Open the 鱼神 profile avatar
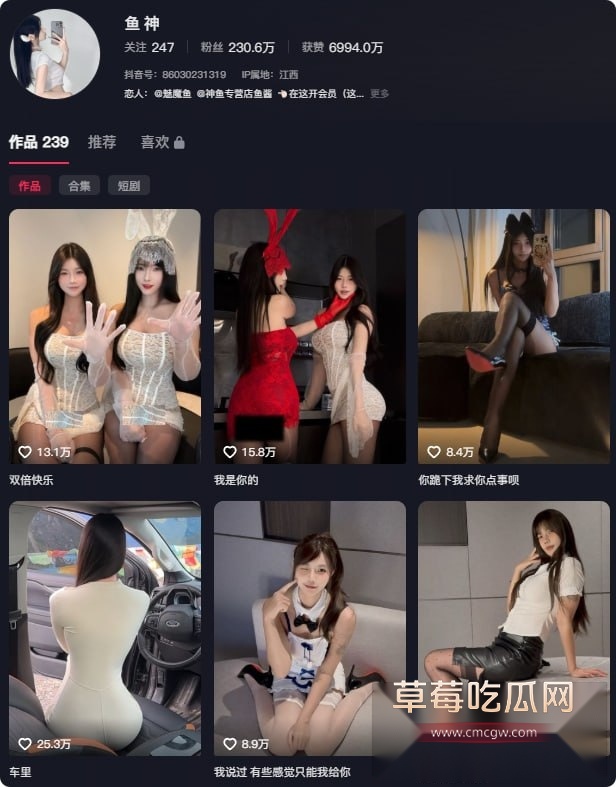The image size is (616, 787). point(54,54)
